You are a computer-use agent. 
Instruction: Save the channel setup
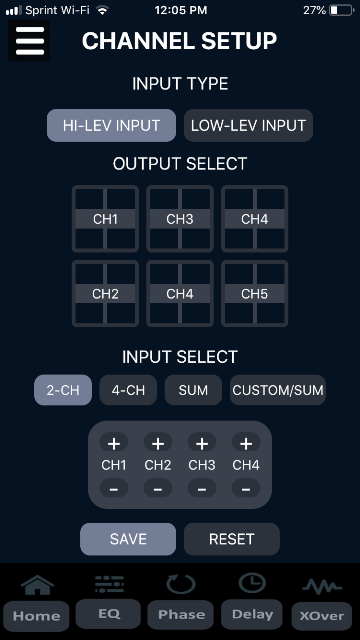pyautogui.click(x=128, y=539)
